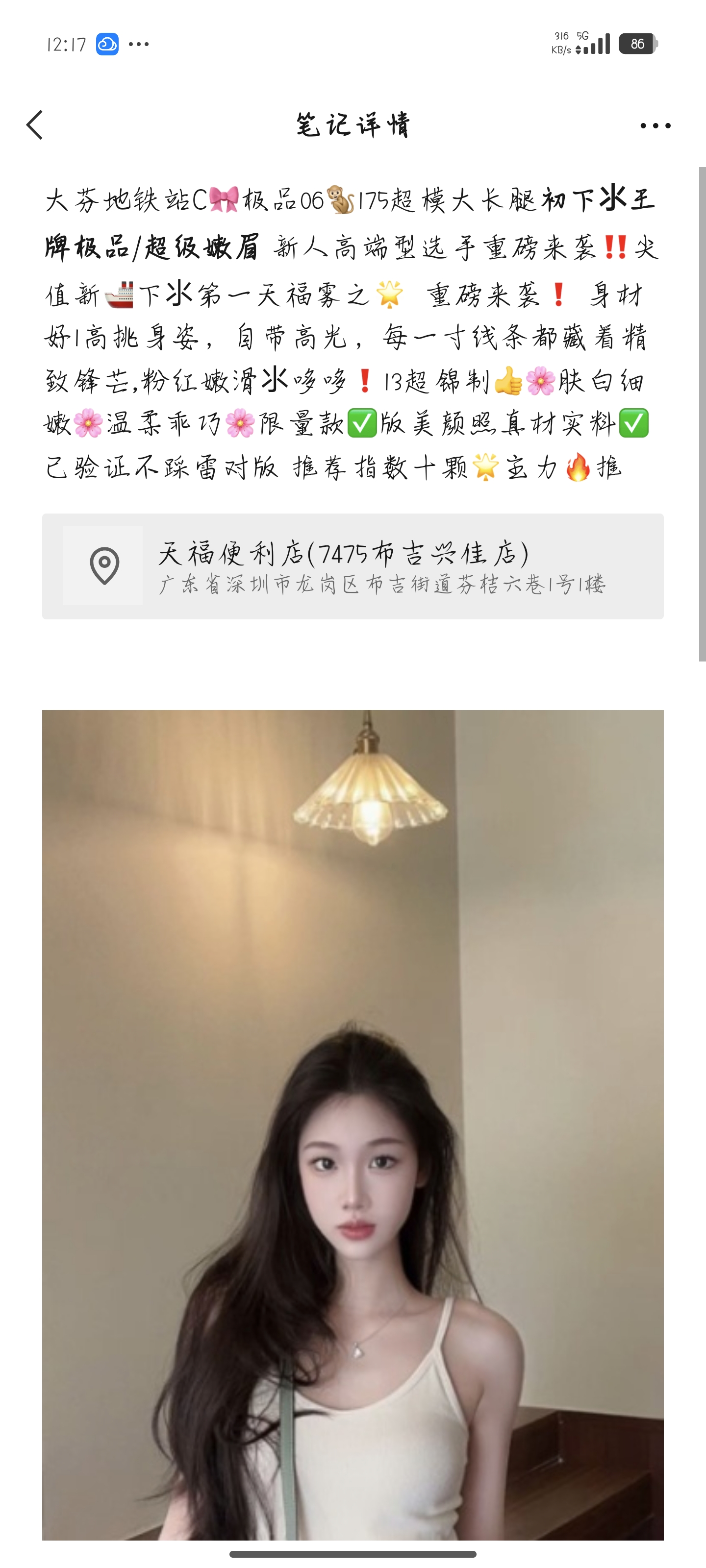This screenshot has height=1568, width=706.
Task: Tap the back arrow to leave note details
Action: 35,125
